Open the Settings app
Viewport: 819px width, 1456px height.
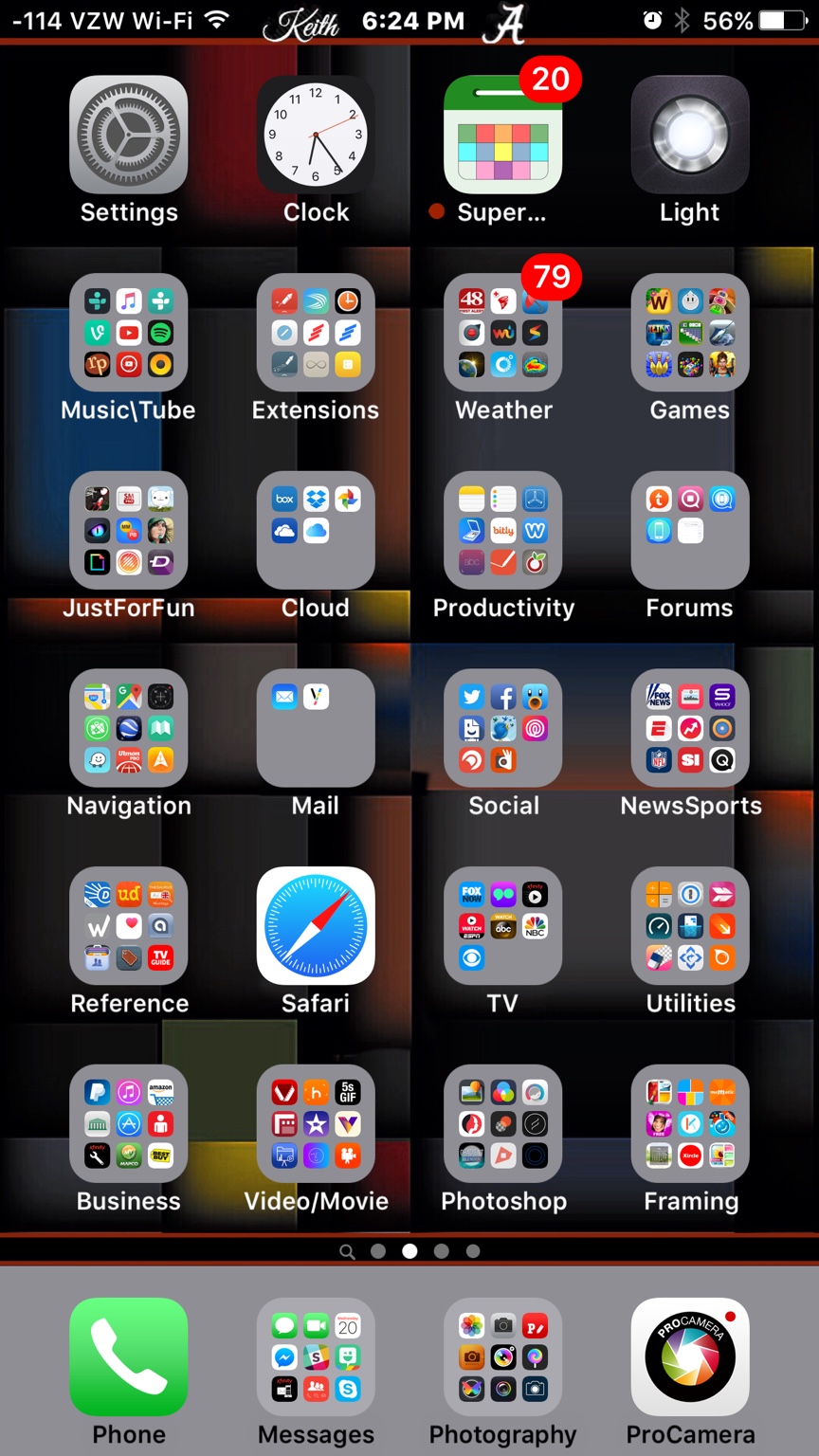pos(128,135)
